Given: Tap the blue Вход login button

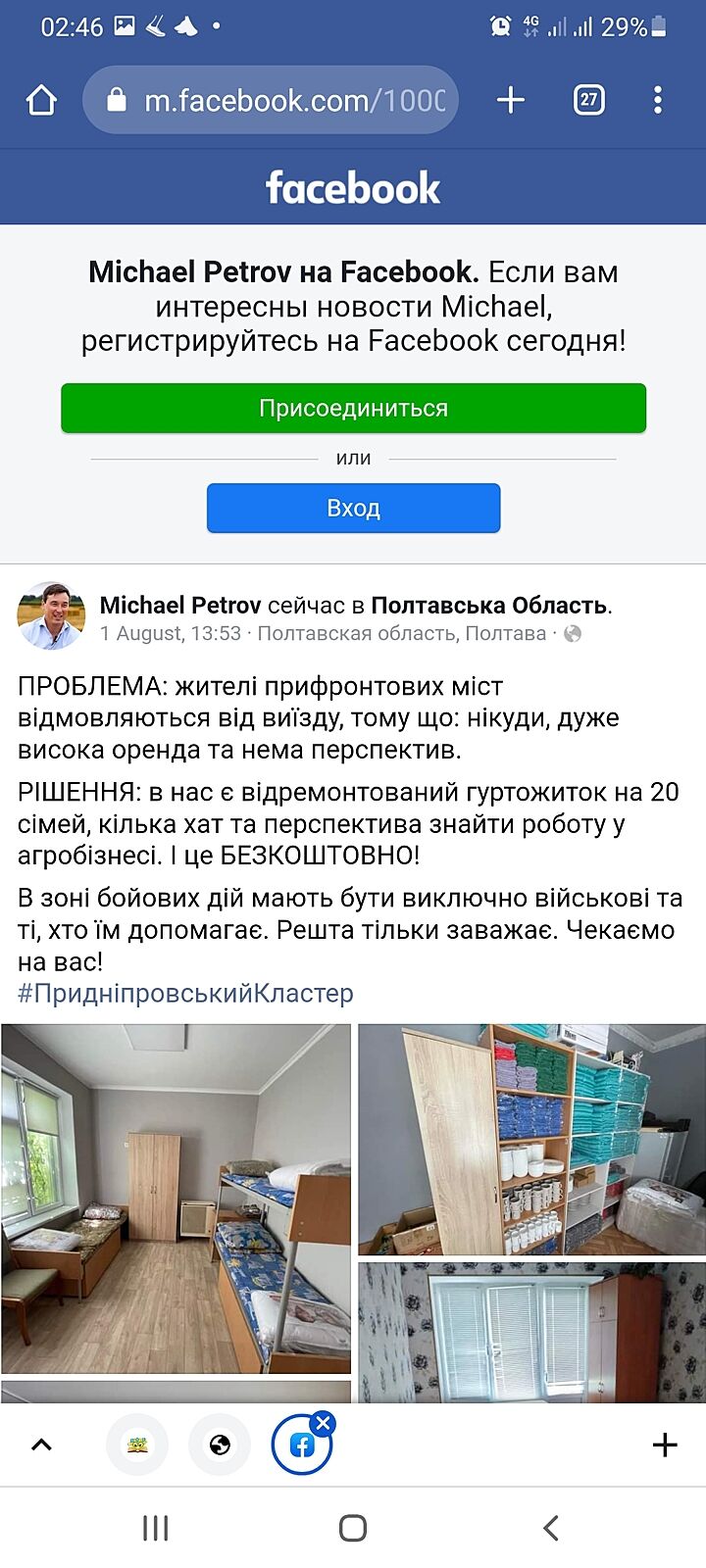Looking at the screenshot, I should 353,508.
